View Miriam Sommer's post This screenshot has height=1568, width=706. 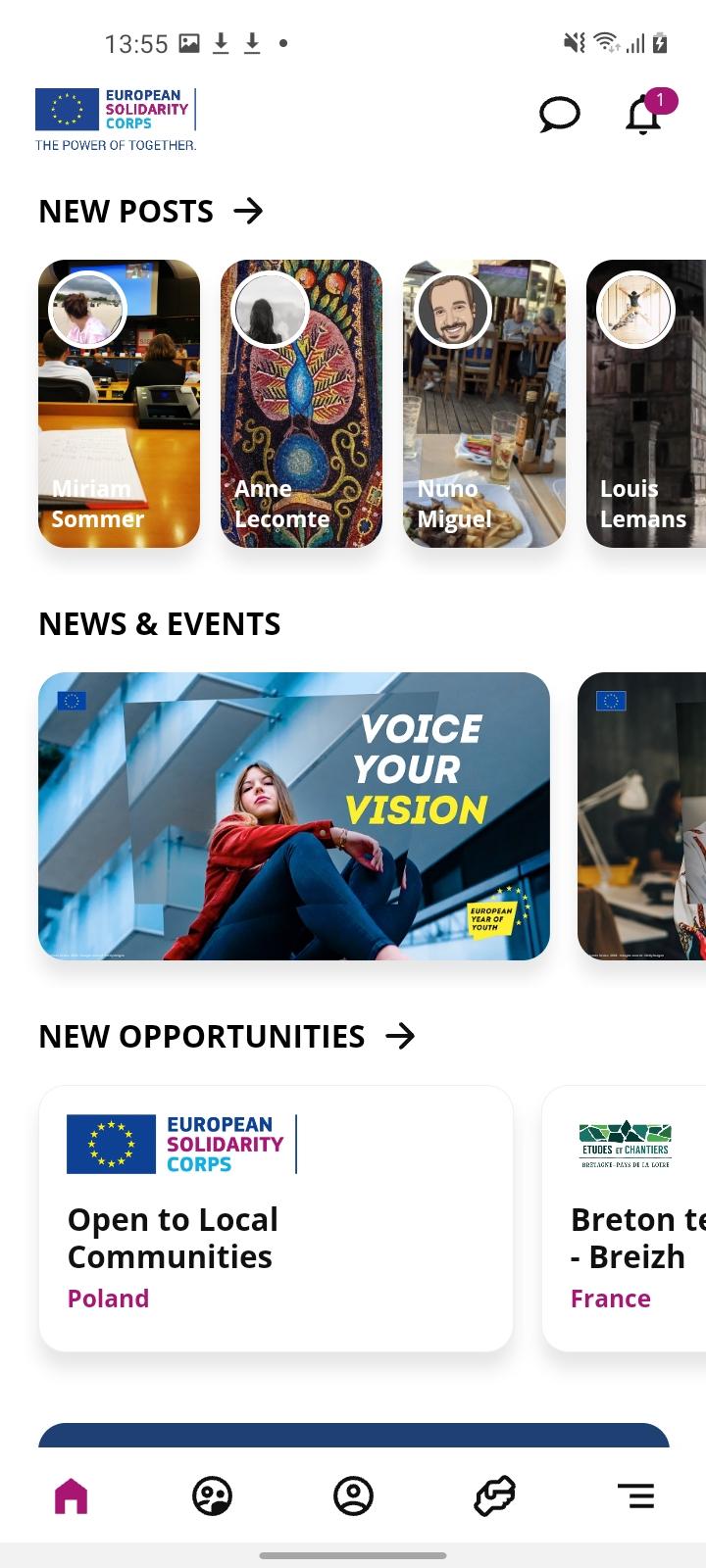click(x=119, y=403)
